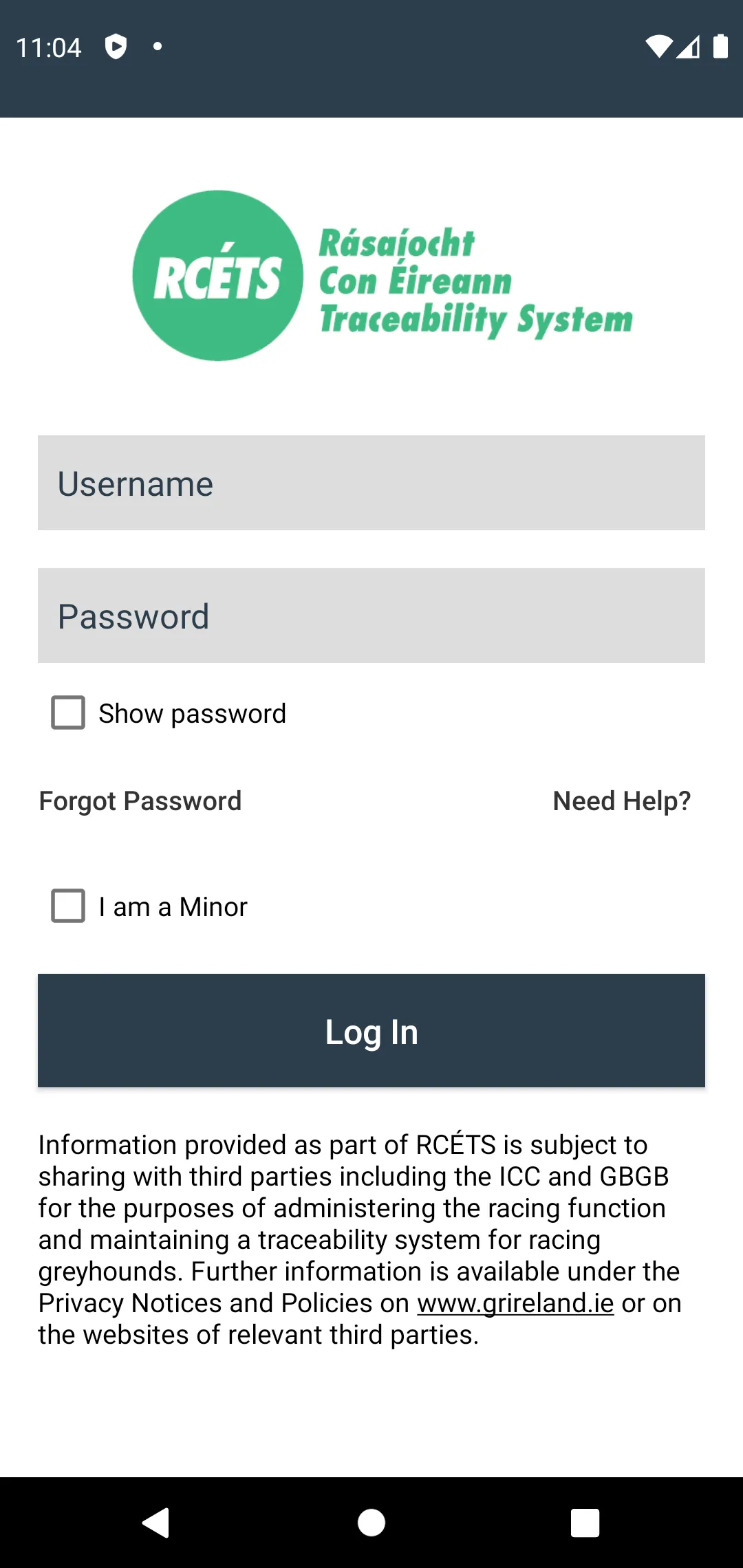Viewport: 743px width, 1568px height.
Task: Go back with the navigation bar arrow
Action: coord(156,1523)
